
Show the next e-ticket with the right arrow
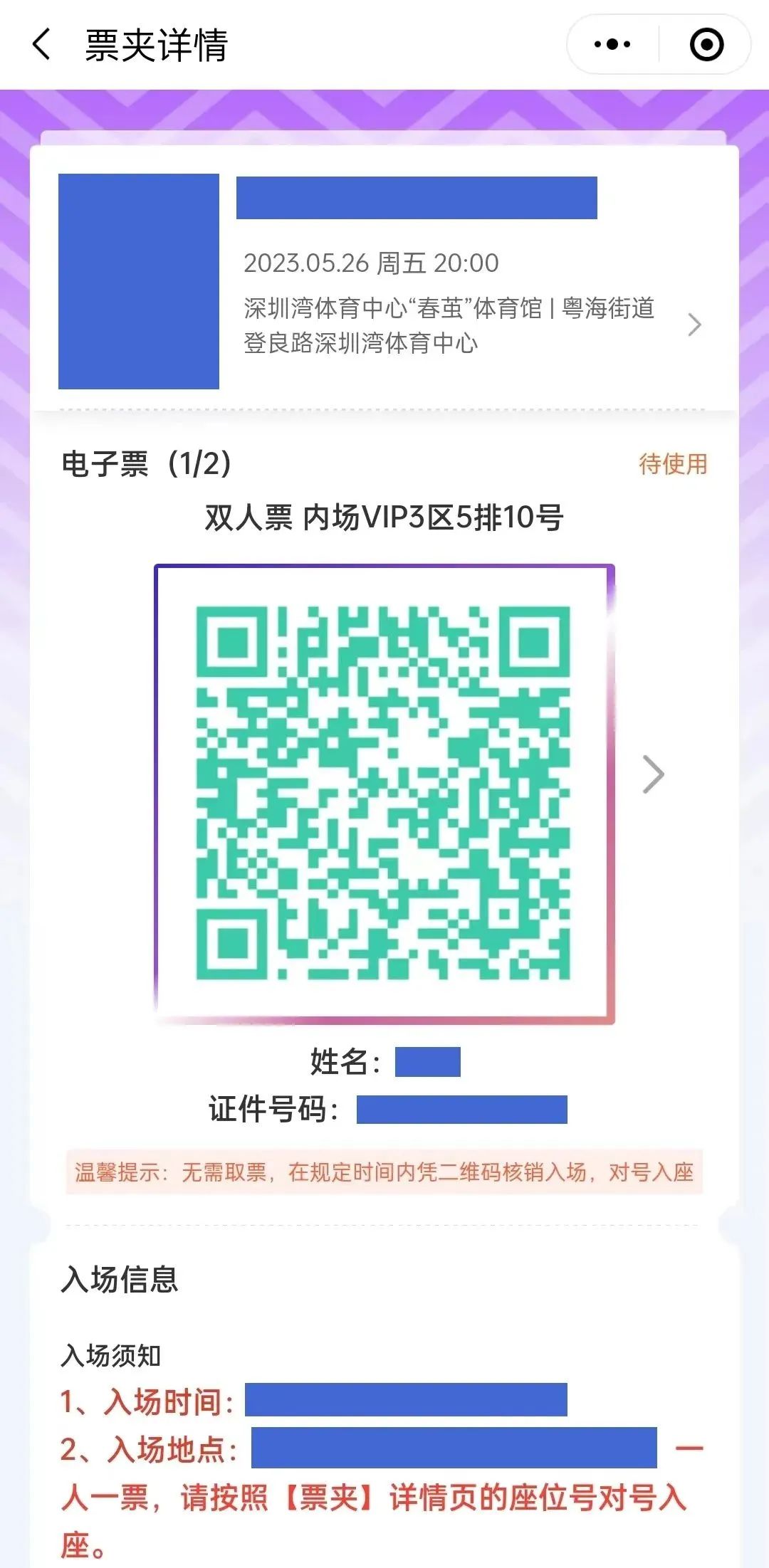[x=653, y=774]
